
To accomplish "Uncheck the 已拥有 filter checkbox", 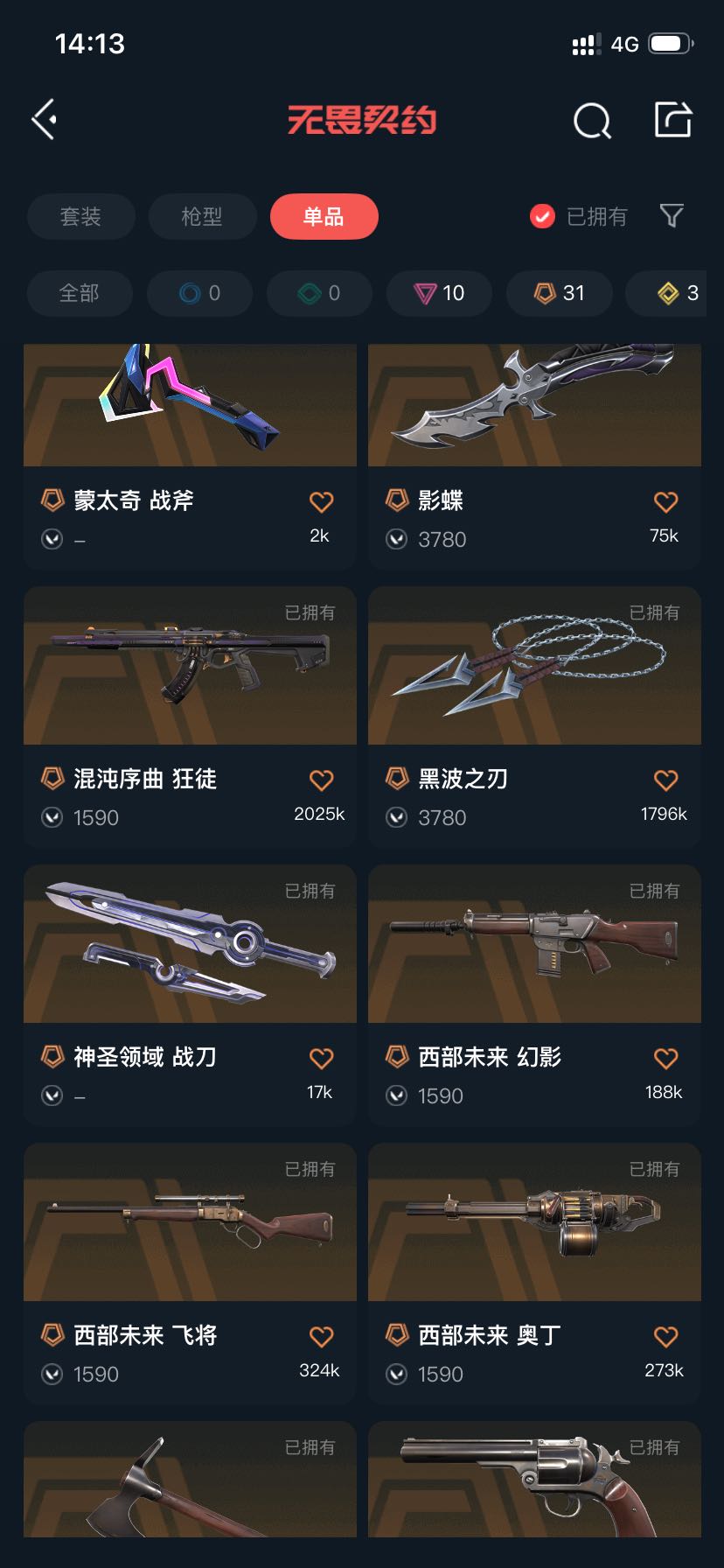I will [x=542, y=216].
